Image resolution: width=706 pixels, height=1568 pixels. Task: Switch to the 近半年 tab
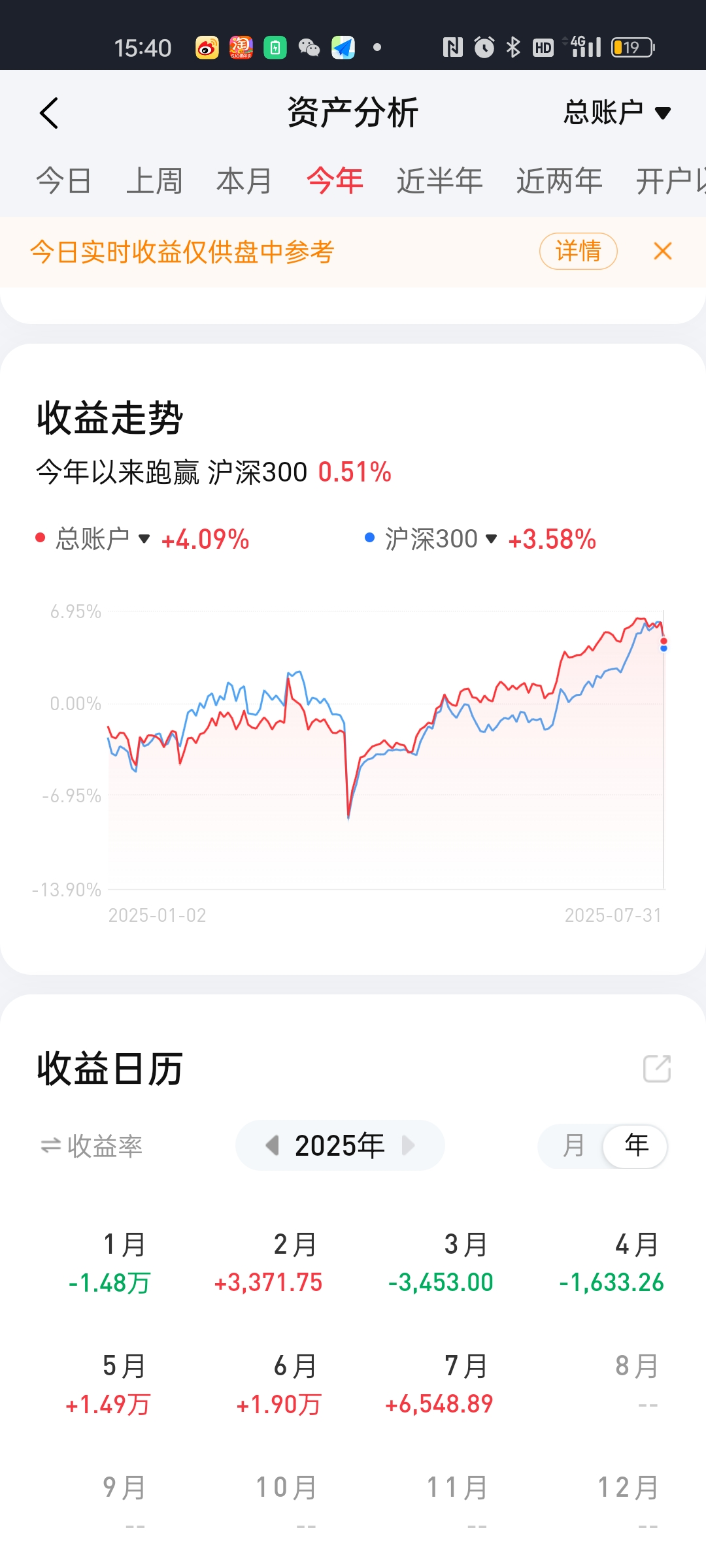click(439, 181)
